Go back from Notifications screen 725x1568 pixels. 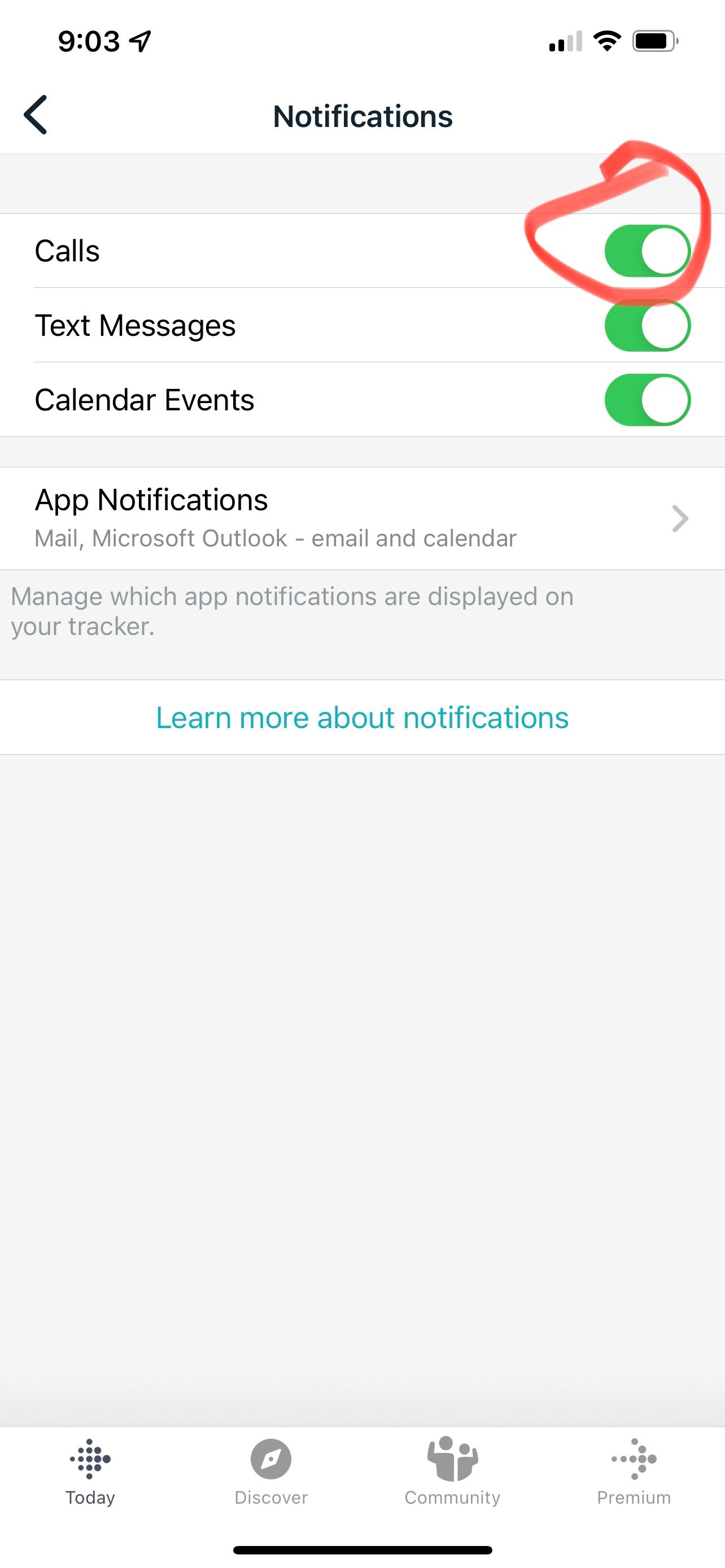[36, 115]
